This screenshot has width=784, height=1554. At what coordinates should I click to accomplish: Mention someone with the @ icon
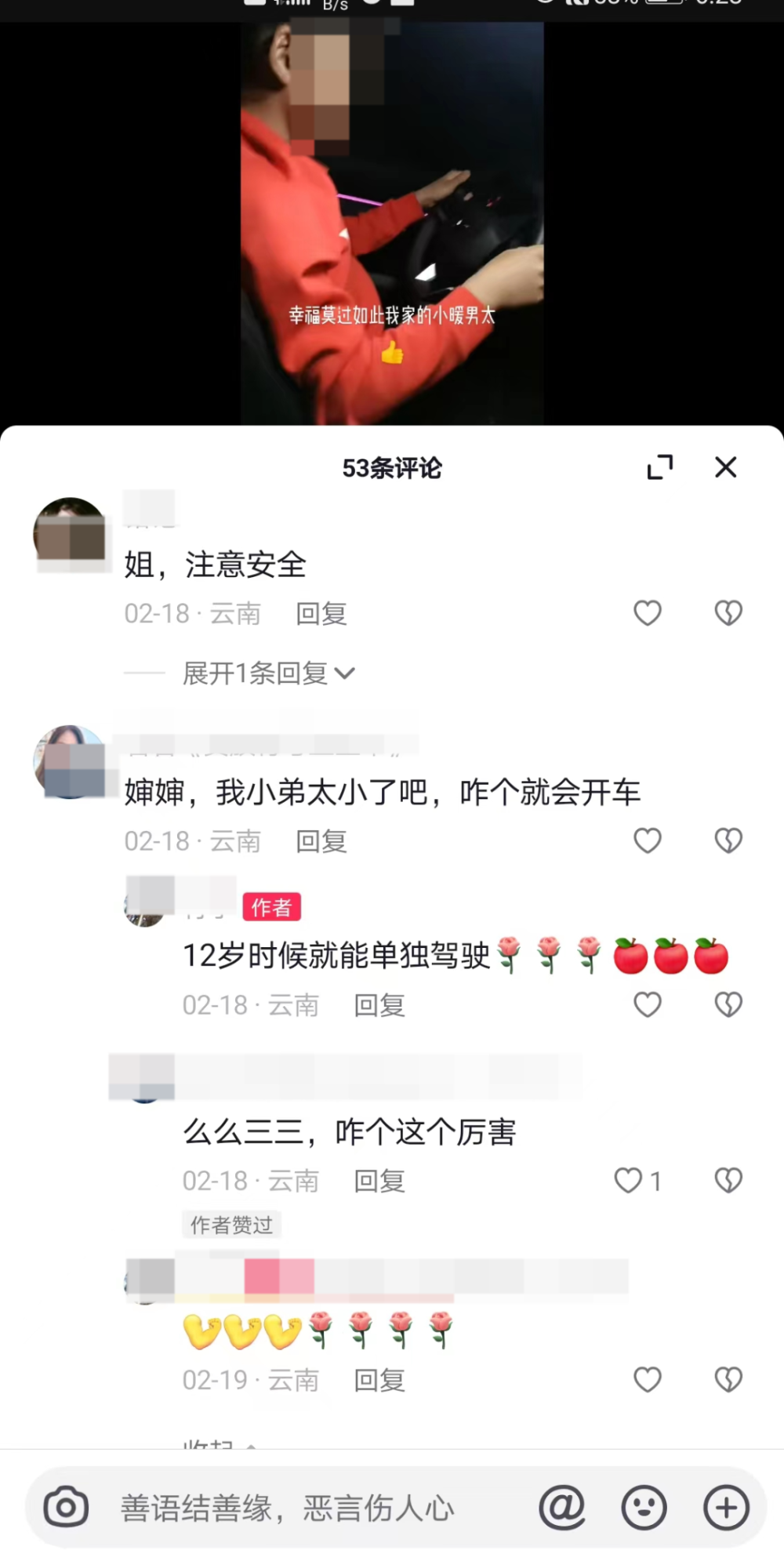click(562, 1507)
